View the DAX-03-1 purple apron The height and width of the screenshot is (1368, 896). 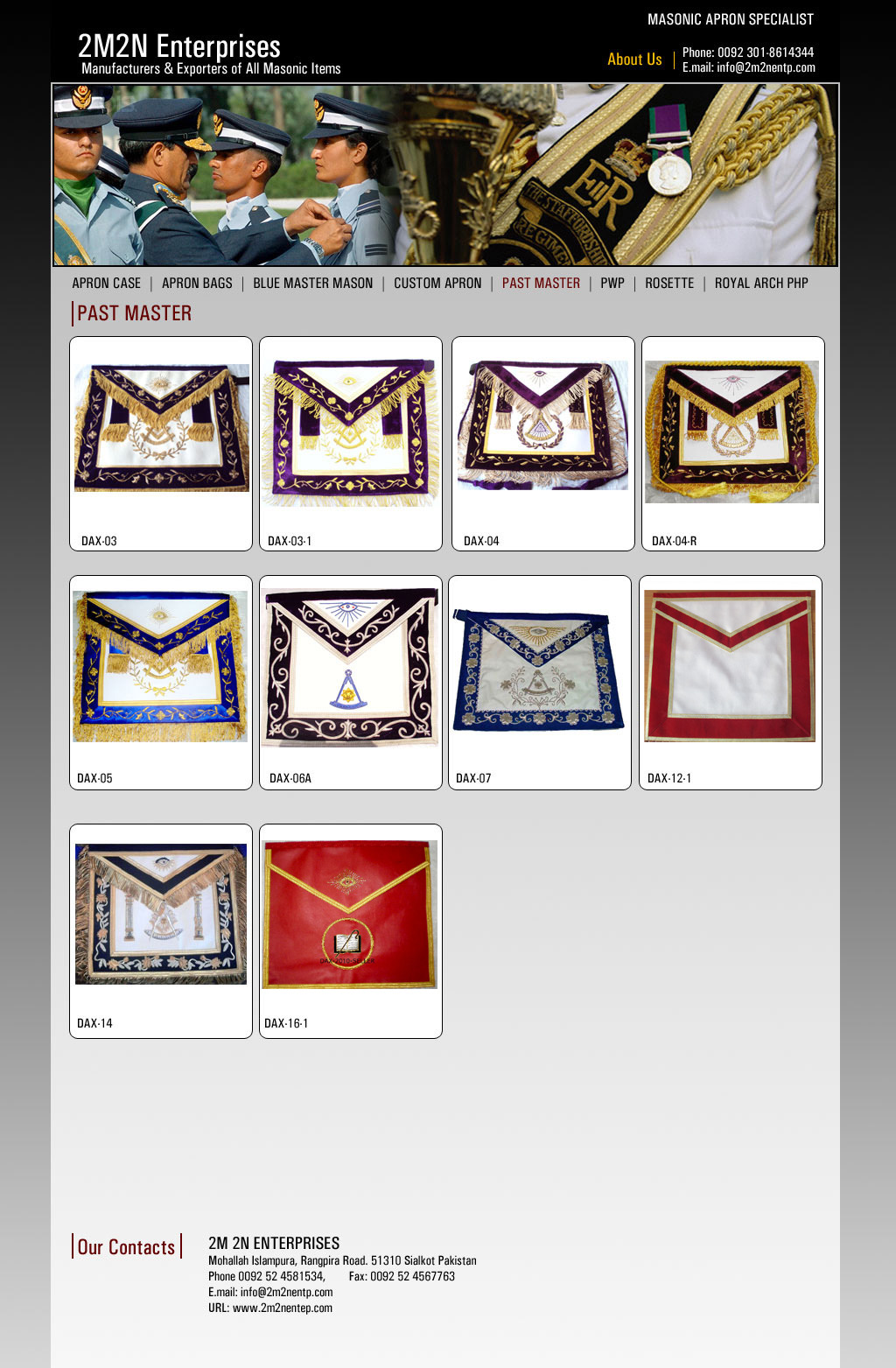350,431
